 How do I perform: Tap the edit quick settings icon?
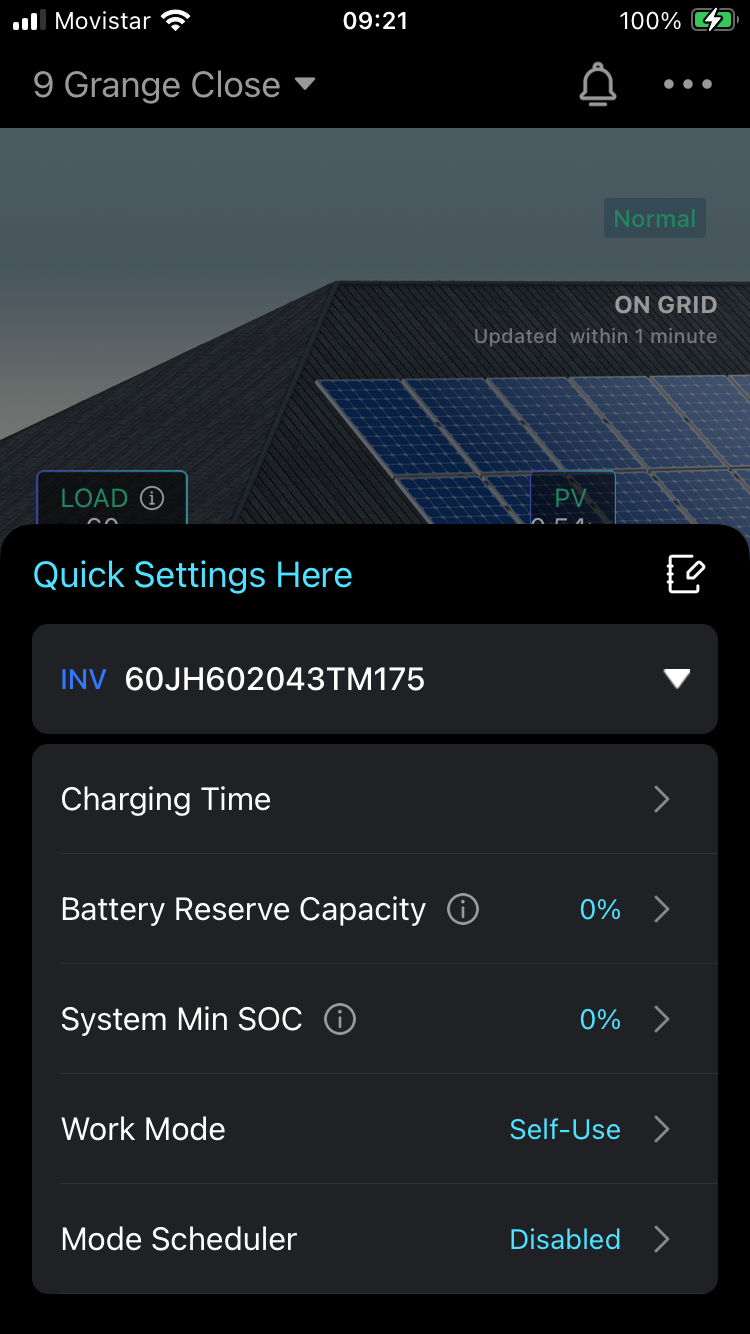686,575
